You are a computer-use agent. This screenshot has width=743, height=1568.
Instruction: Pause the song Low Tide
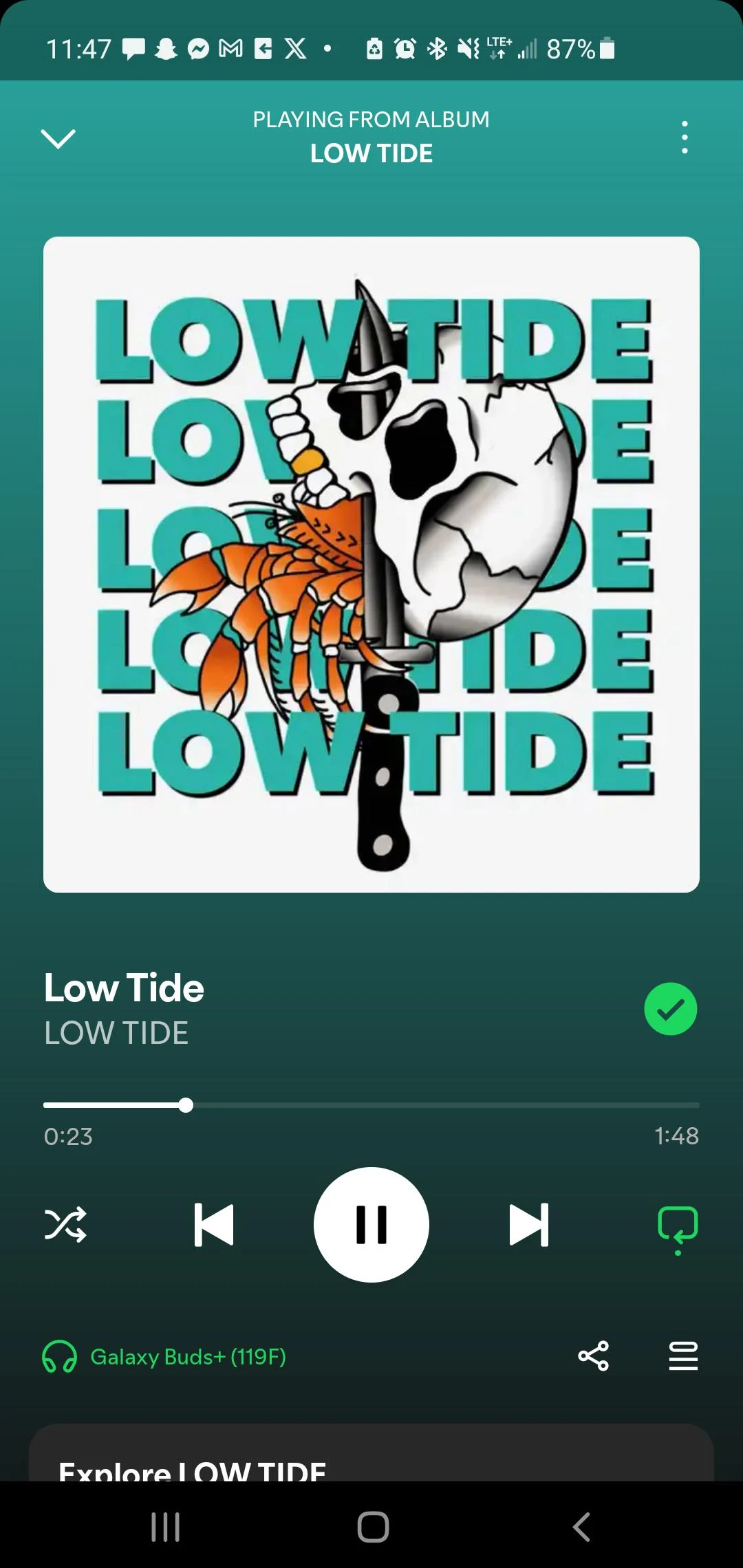tap(371, 1225)
